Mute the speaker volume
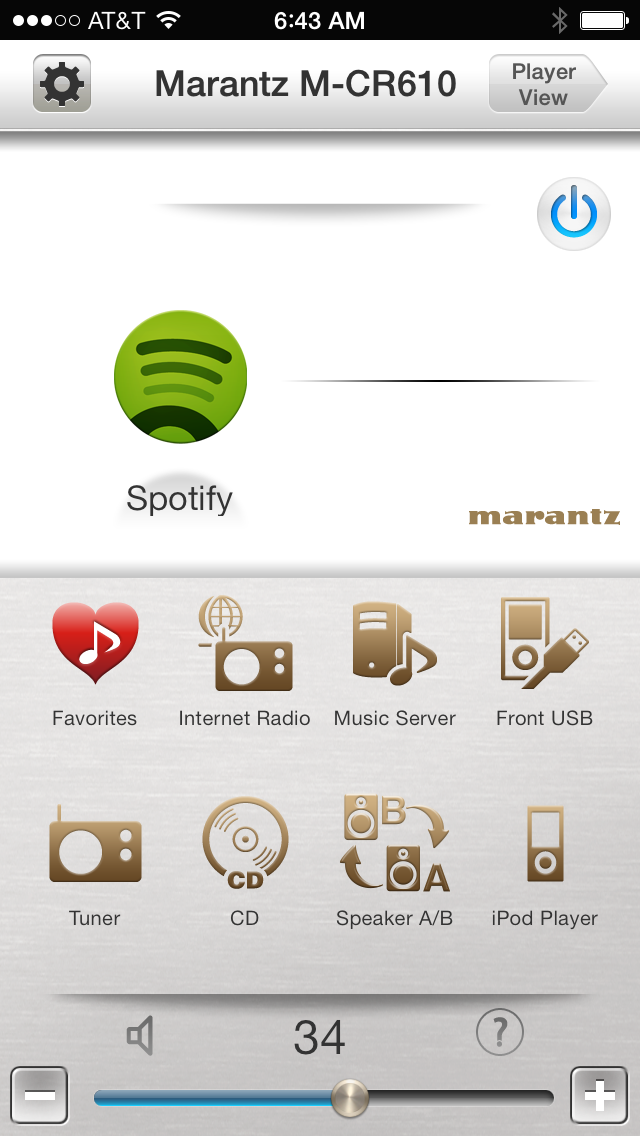This screenshot has width=640, height=1136. pos(140,1036)
